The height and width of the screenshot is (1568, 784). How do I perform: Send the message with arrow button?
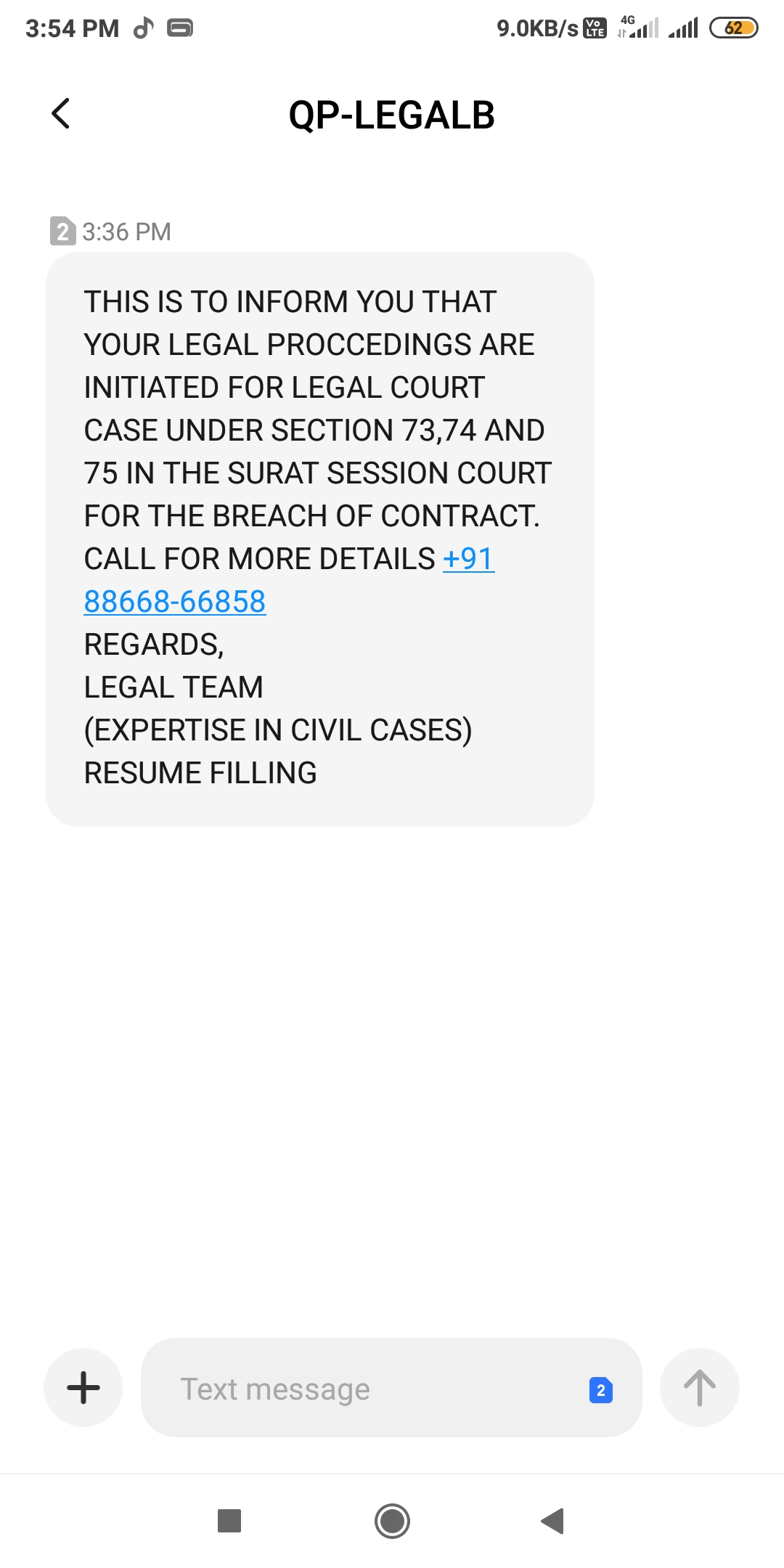[x=700, y=1387]
